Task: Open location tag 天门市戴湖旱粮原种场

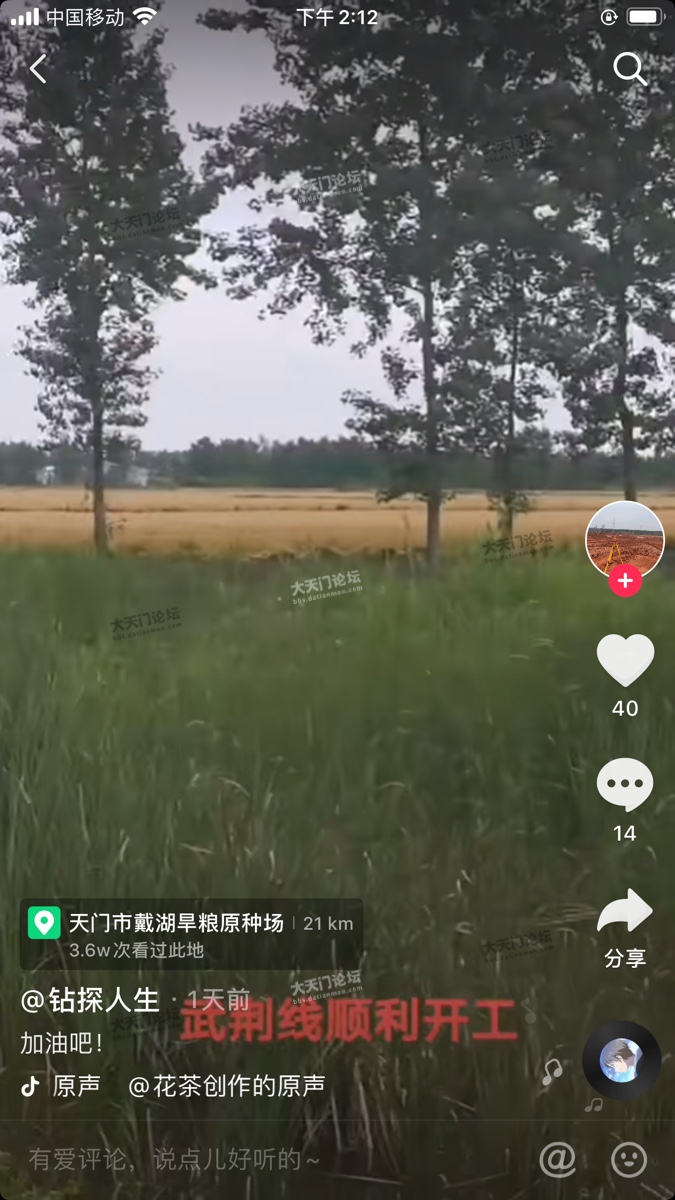Action: 176,923
